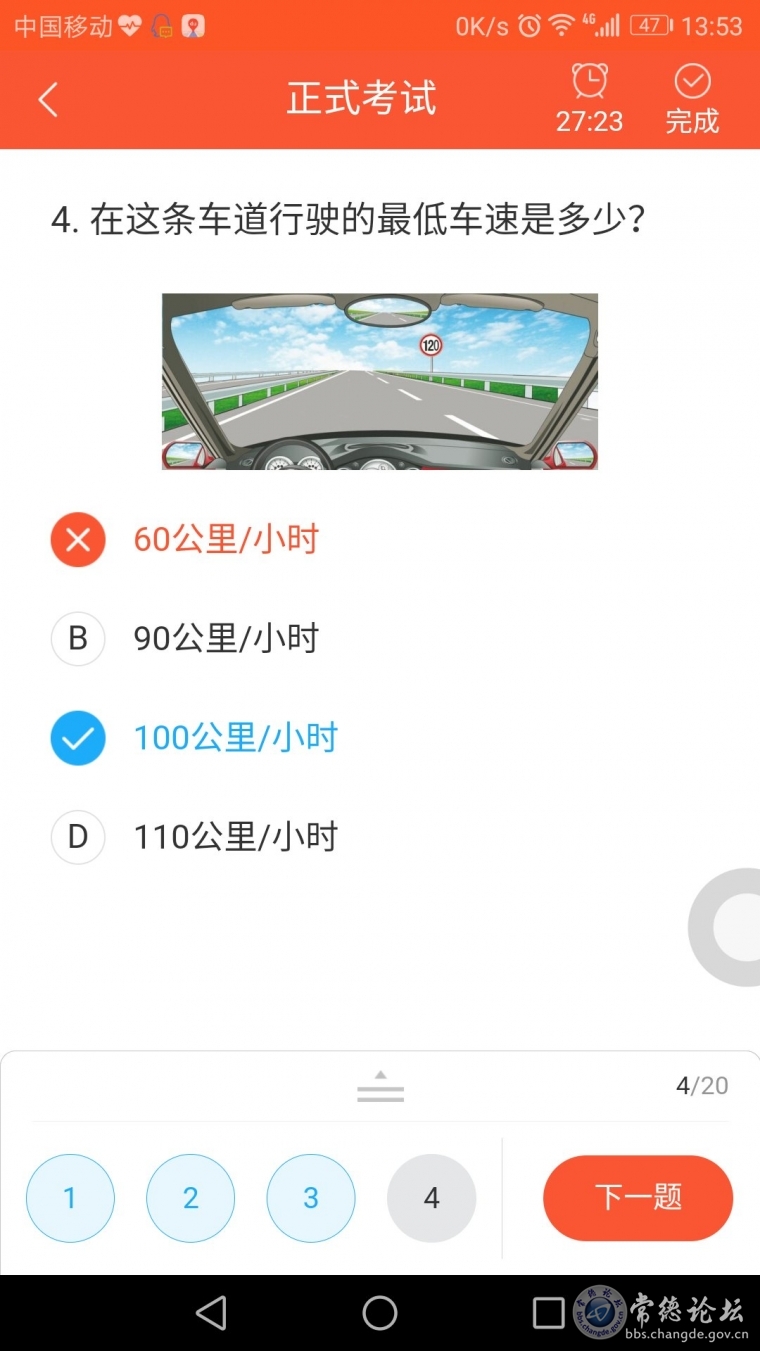Go back using the header arrow
The image size is (760, 1351).
[48, 99]
